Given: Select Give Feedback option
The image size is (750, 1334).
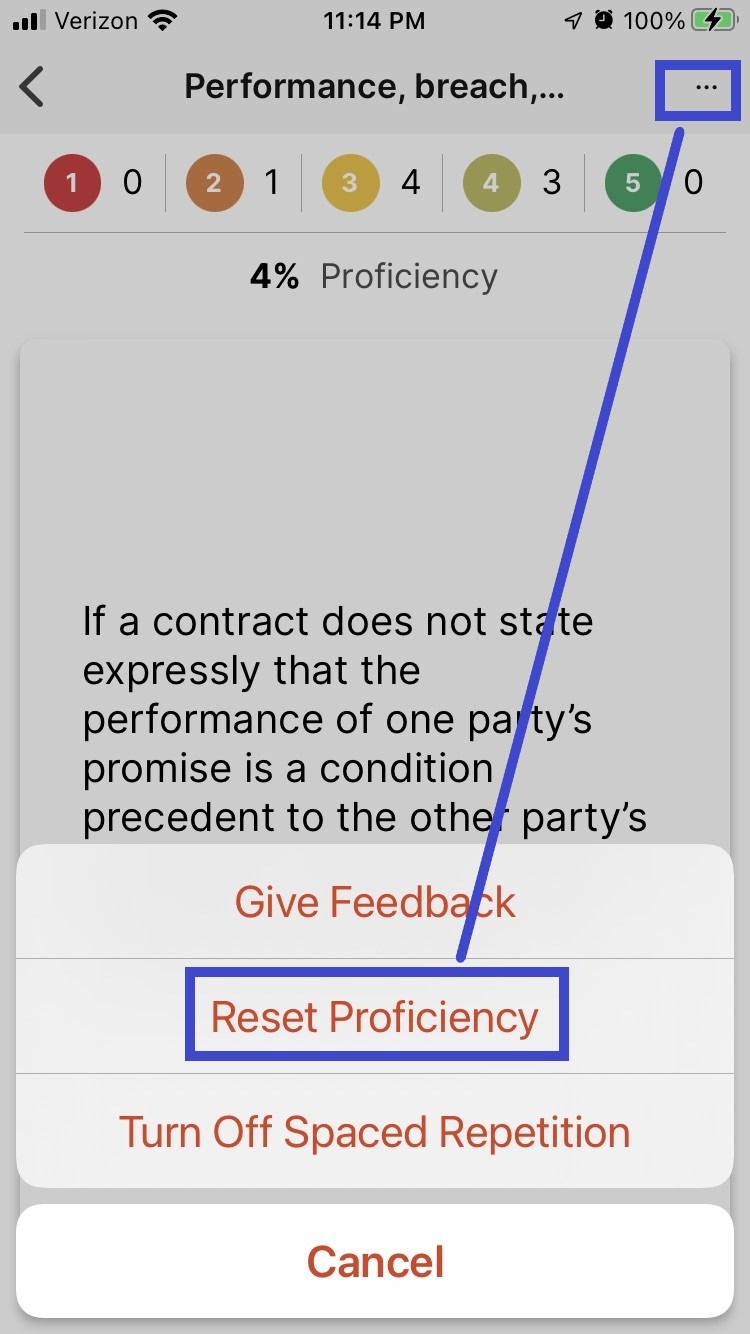Looking at the screenshot, I should pyautogui.click(x=375, y=902).
